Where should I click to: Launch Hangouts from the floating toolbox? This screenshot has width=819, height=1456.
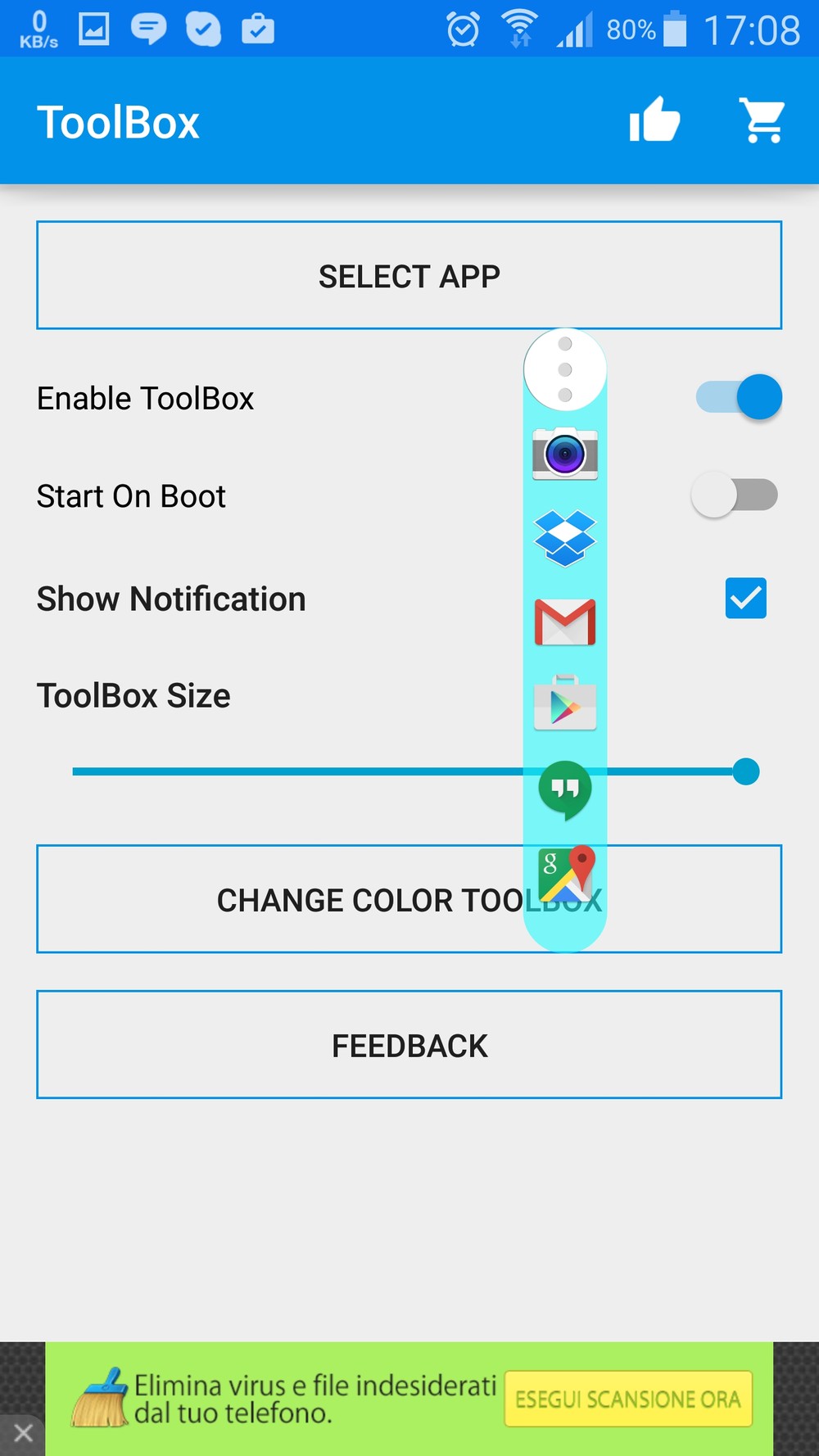[x=565, y=789]
